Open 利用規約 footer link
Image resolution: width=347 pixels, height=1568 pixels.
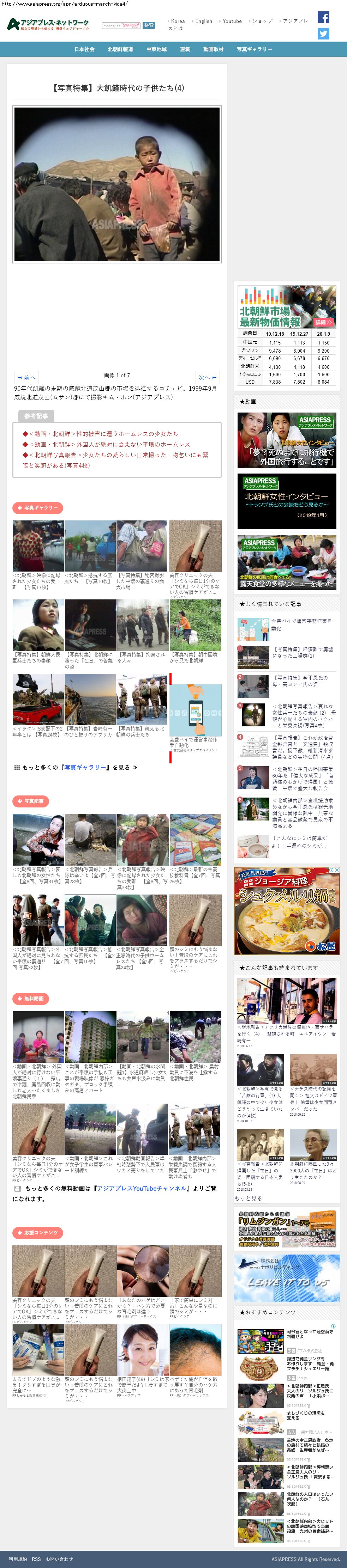click(x=17, y=1559)
